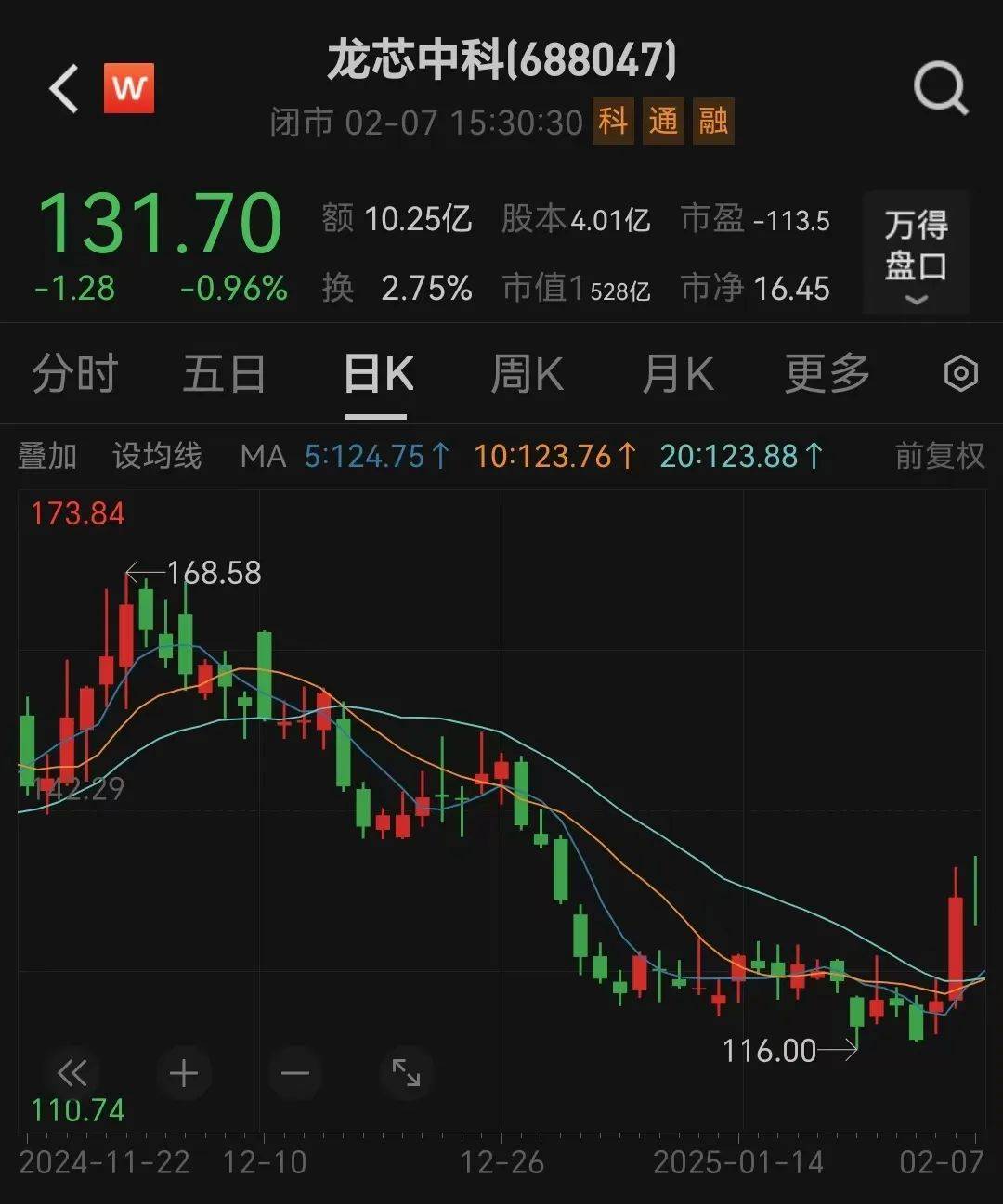Click the zoom-in plus icon

tap(182, 1073)
